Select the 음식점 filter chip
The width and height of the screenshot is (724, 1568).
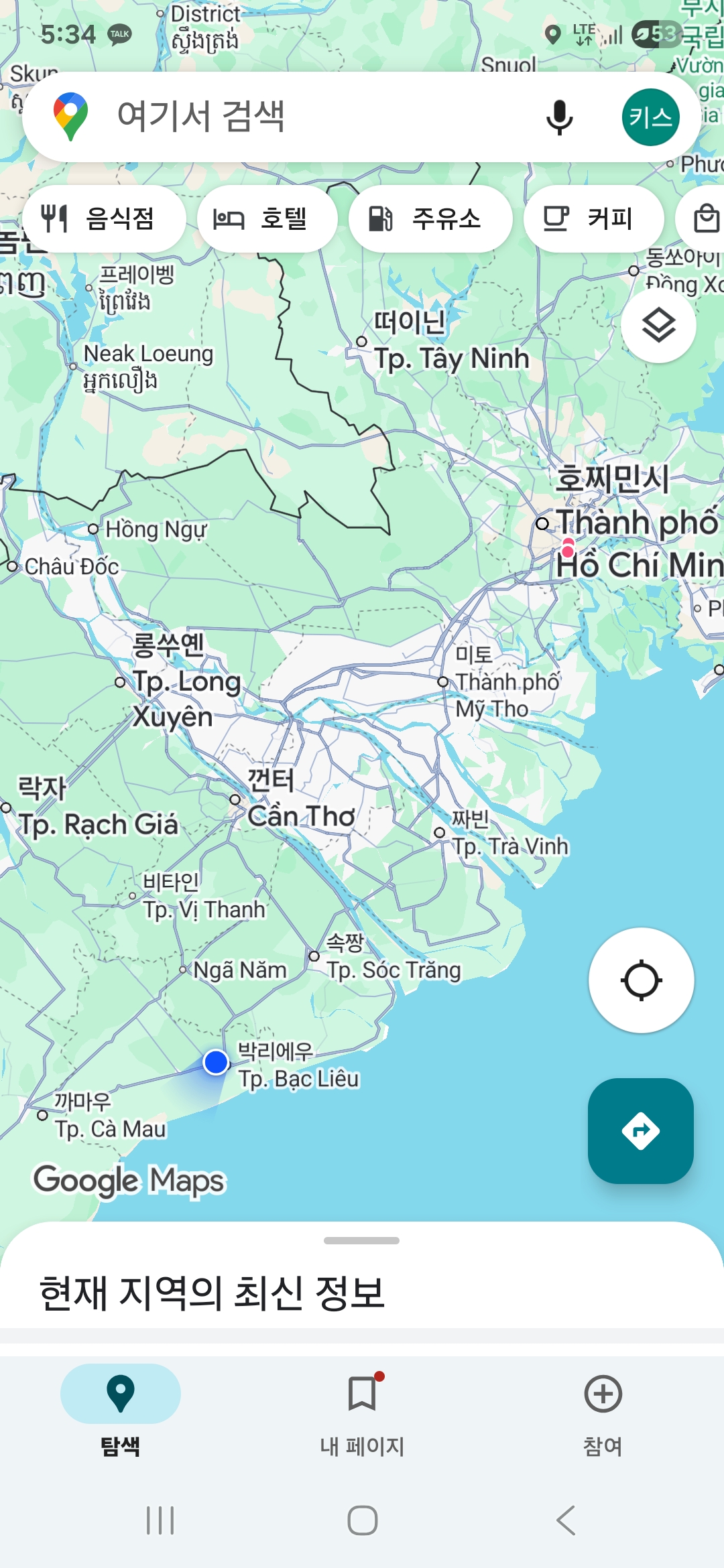click(x=104, y=218)
